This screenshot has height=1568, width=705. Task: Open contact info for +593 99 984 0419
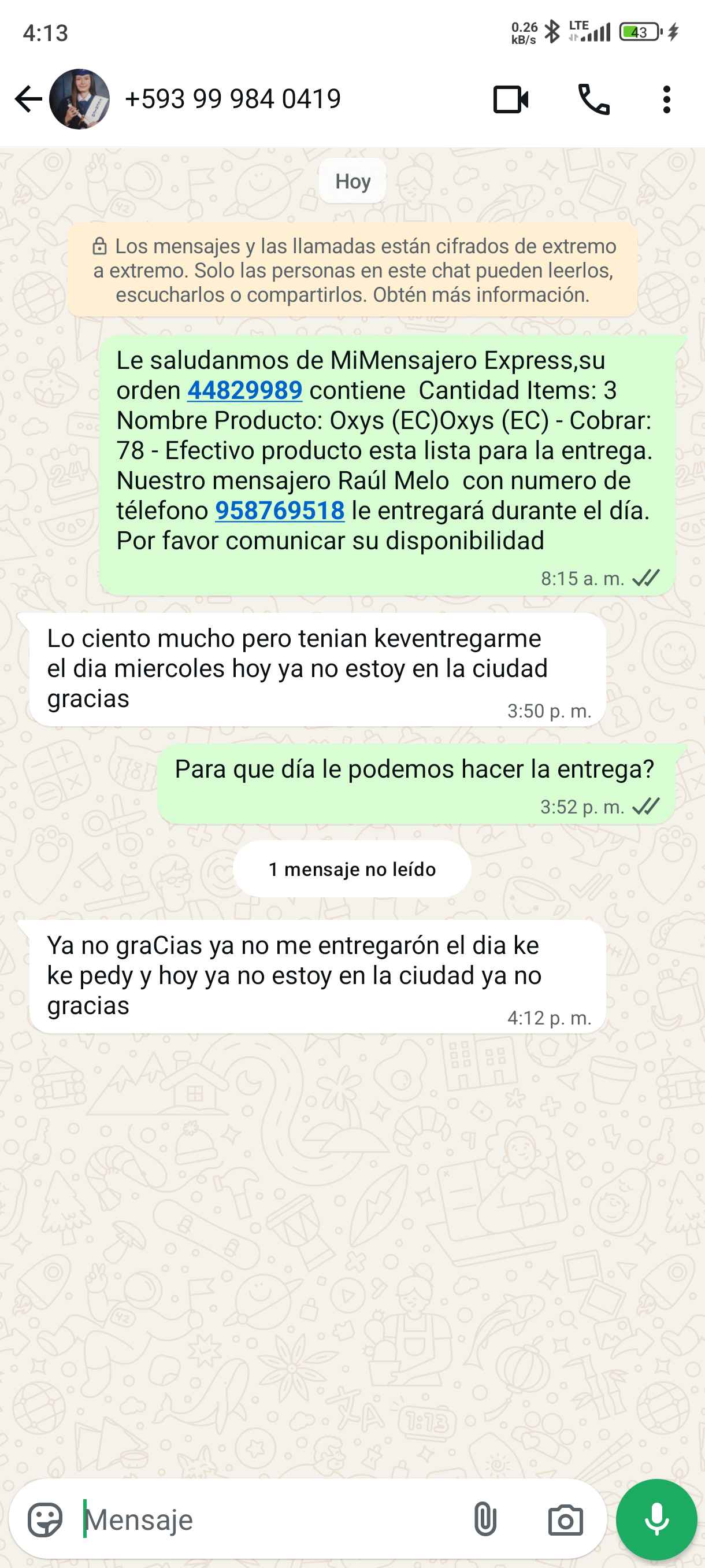pyautogui.click(x=232, y=99)
